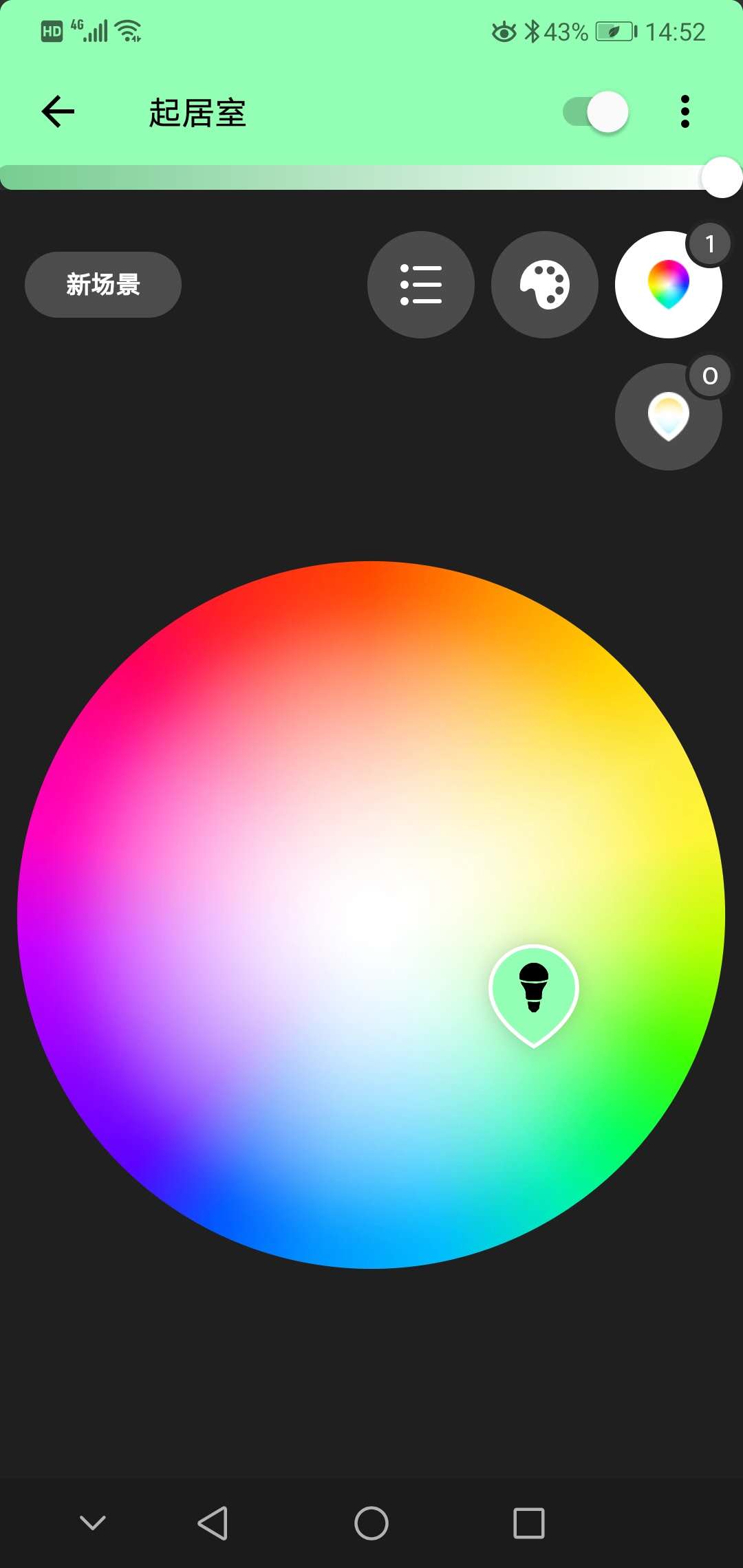The image size is (743, 1568).
Task: Toggle the 起居室 lights power switch
Action: coord(596,112)
